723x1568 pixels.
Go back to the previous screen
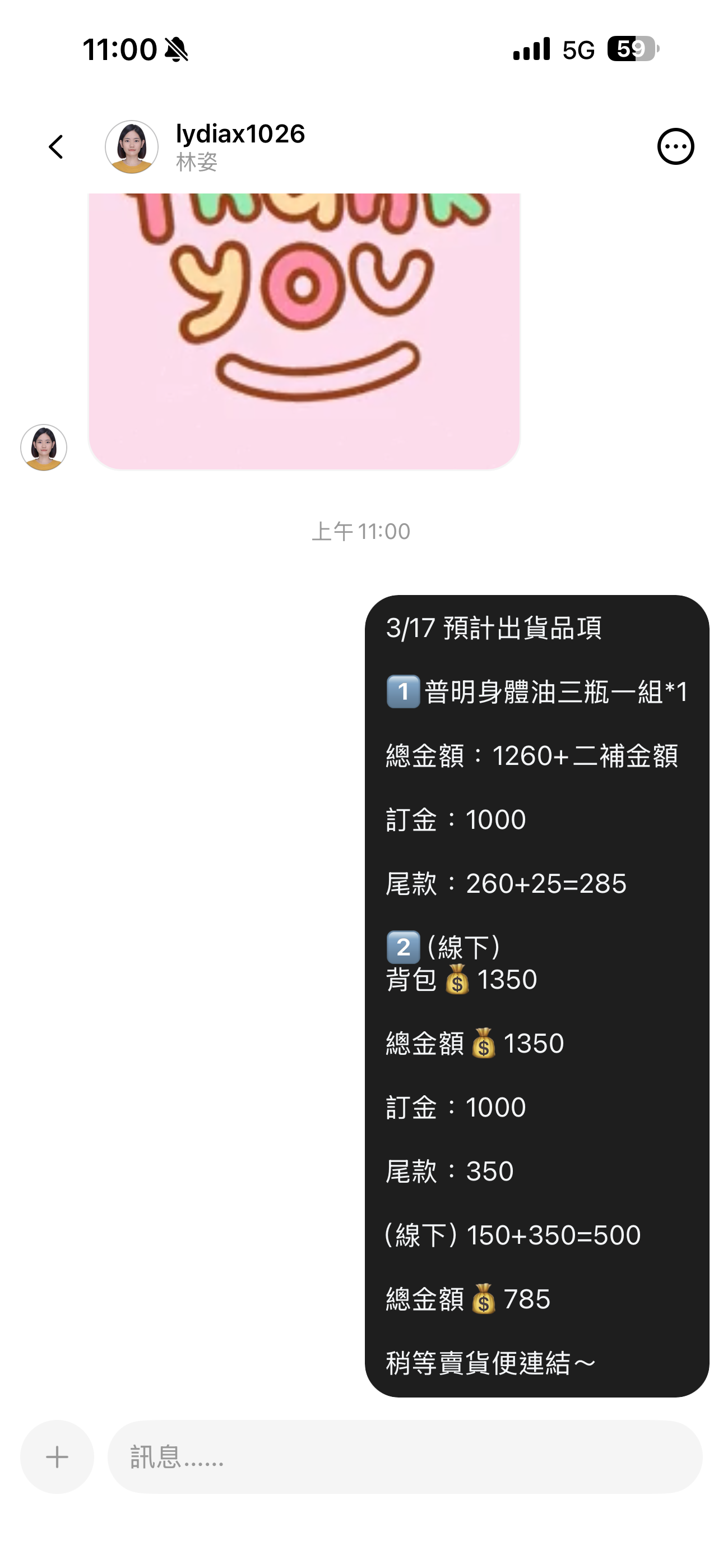(56, 147)
